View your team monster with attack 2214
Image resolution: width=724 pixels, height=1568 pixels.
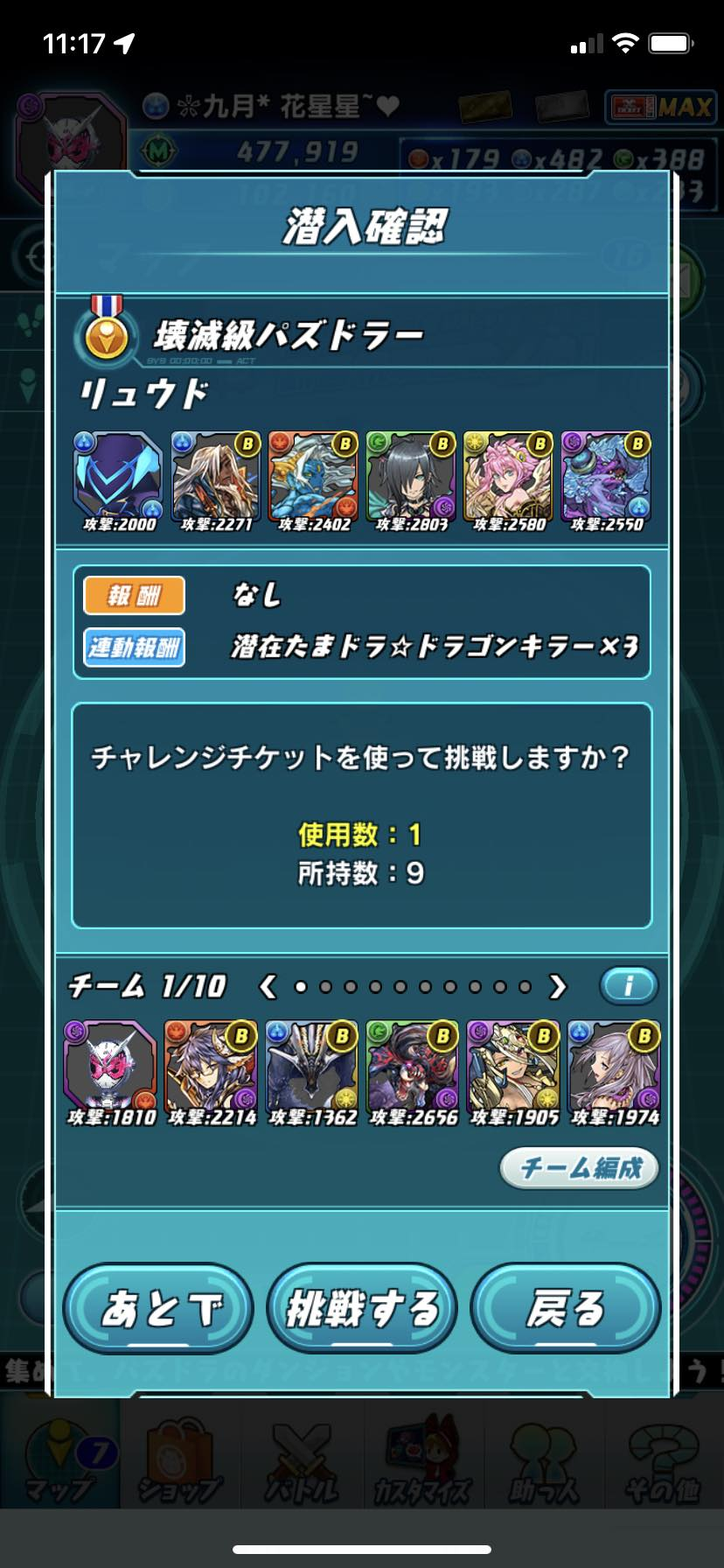pos(211,1066)
